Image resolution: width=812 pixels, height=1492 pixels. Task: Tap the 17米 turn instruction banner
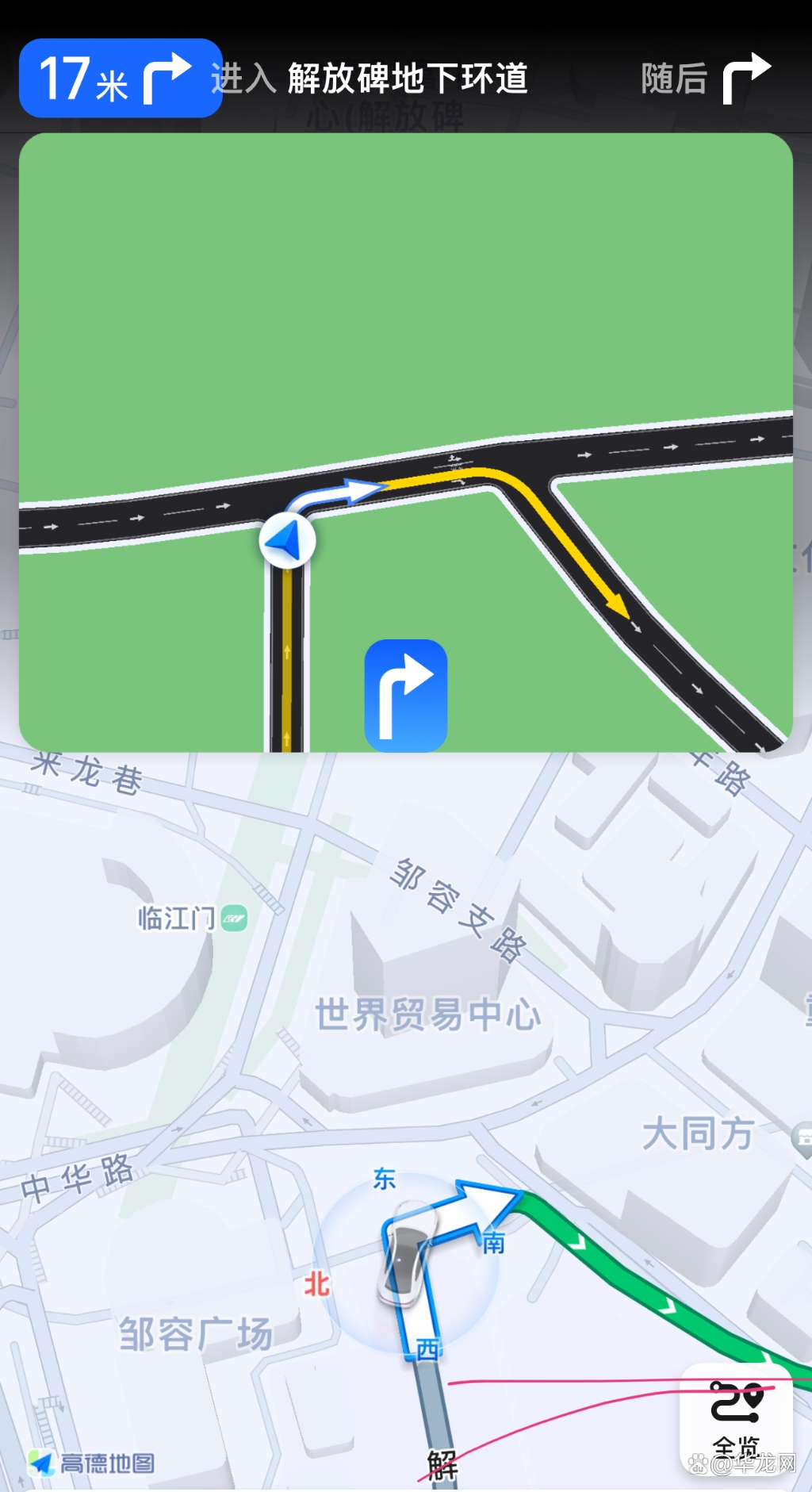121,78
